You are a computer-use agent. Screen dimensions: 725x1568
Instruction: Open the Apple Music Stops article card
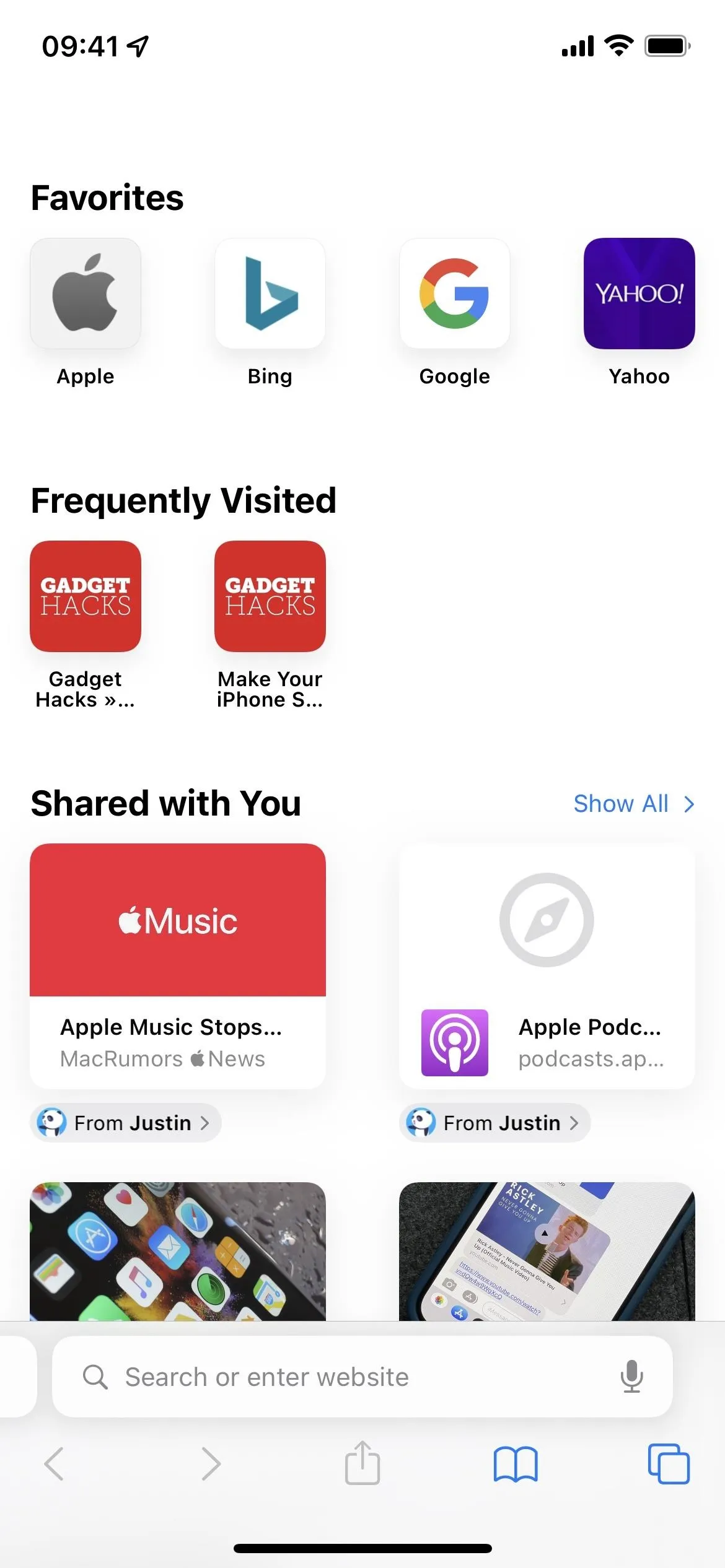pyautogui.click(x=178, y=966)
